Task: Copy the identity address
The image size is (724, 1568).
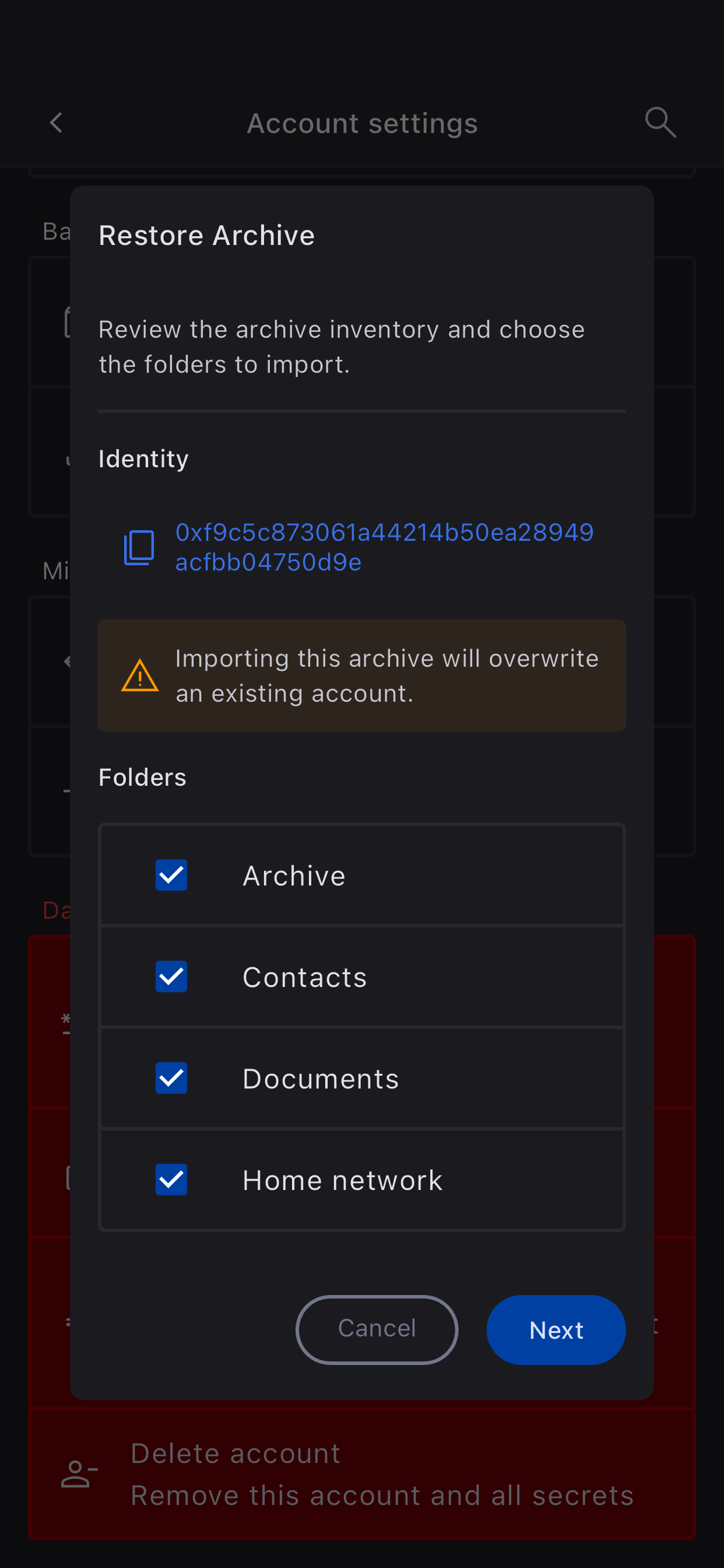Action: (139, 547)
